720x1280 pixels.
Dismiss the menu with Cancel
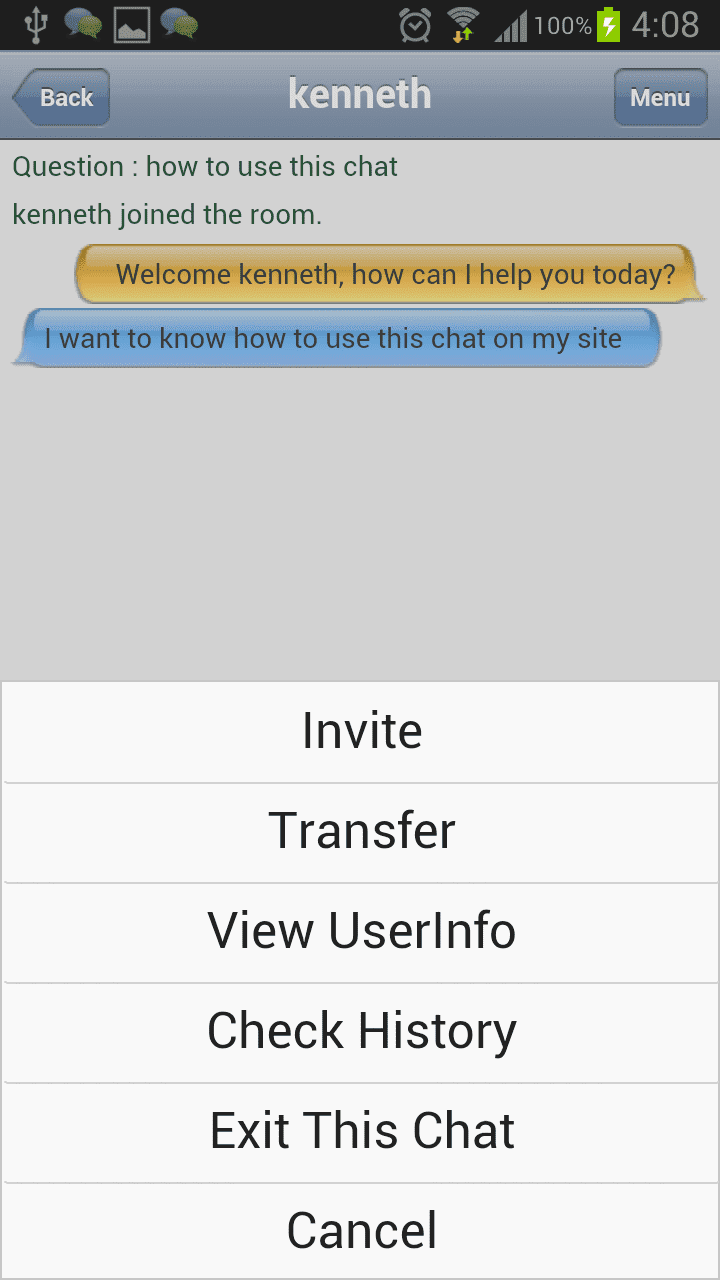[361, 1231]
